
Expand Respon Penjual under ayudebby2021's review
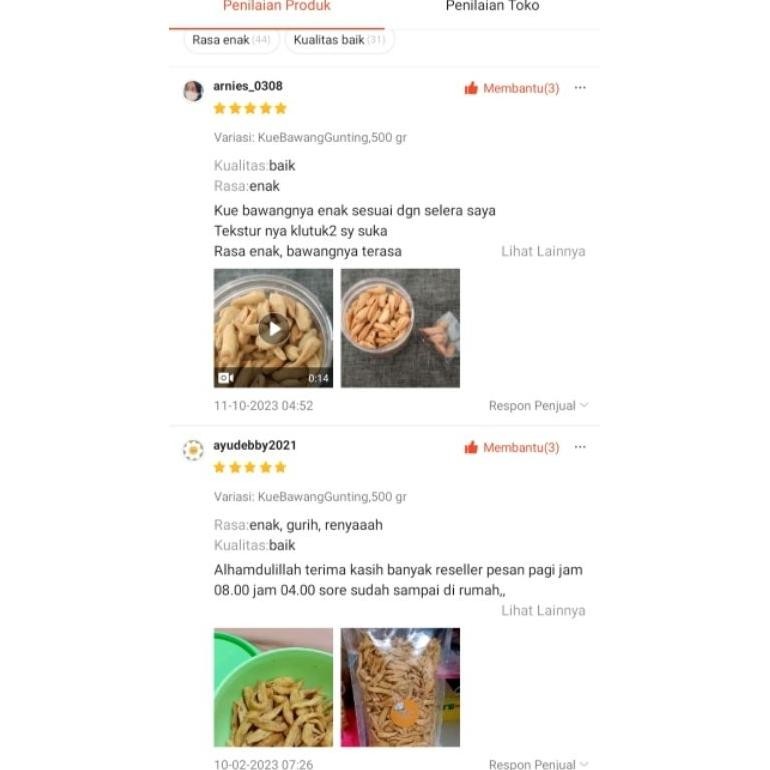coord(538,764)
